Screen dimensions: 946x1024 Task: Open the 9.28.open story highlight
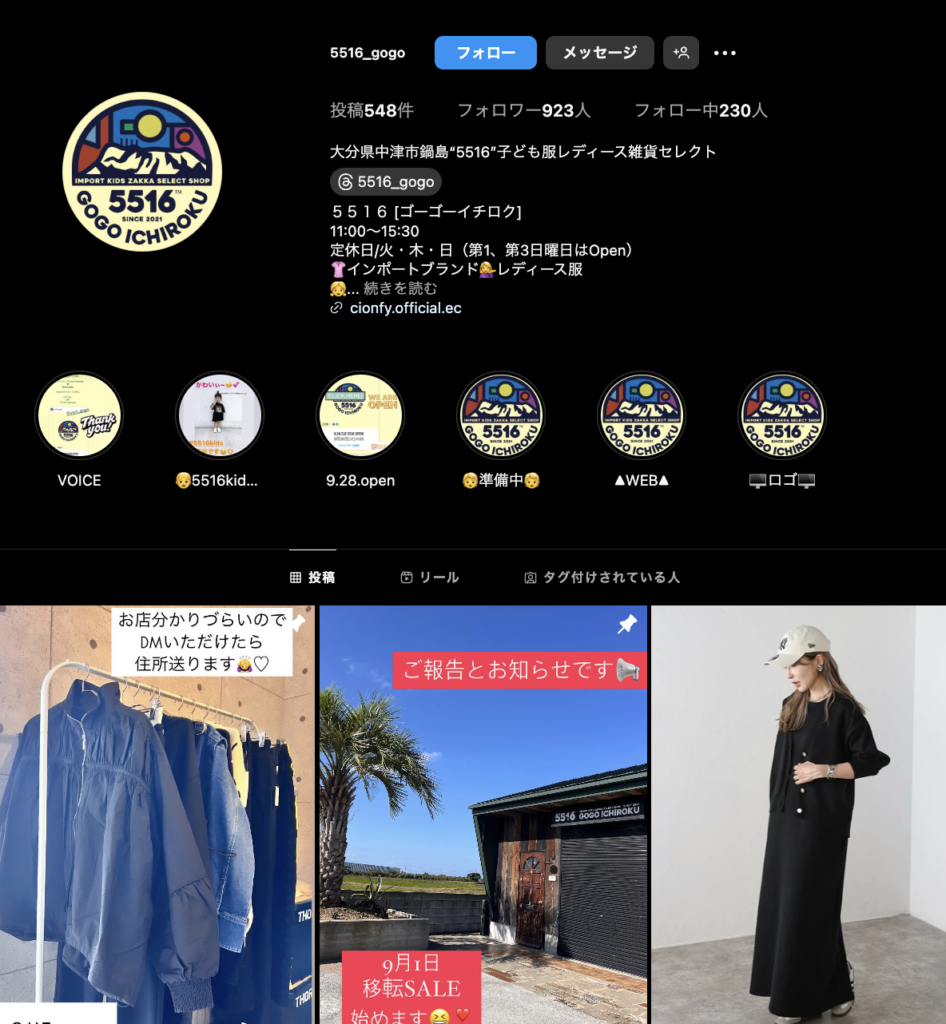[x=360, y=416]
